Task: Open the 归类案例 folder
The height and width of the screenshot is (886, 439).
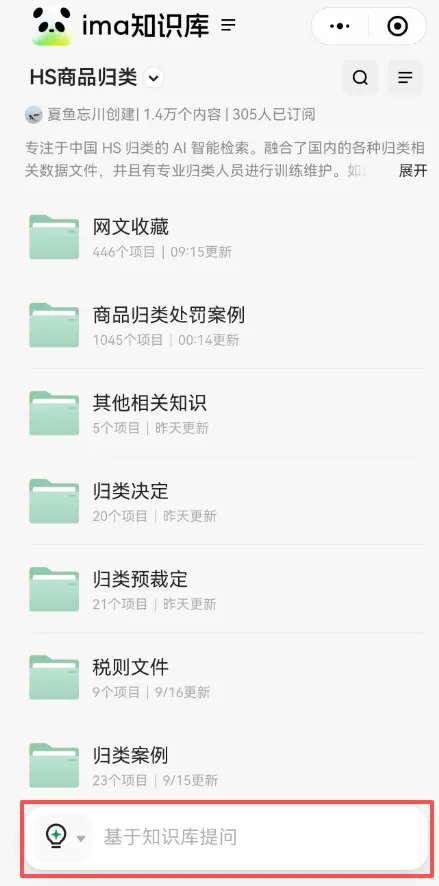Action: point(226,765)
